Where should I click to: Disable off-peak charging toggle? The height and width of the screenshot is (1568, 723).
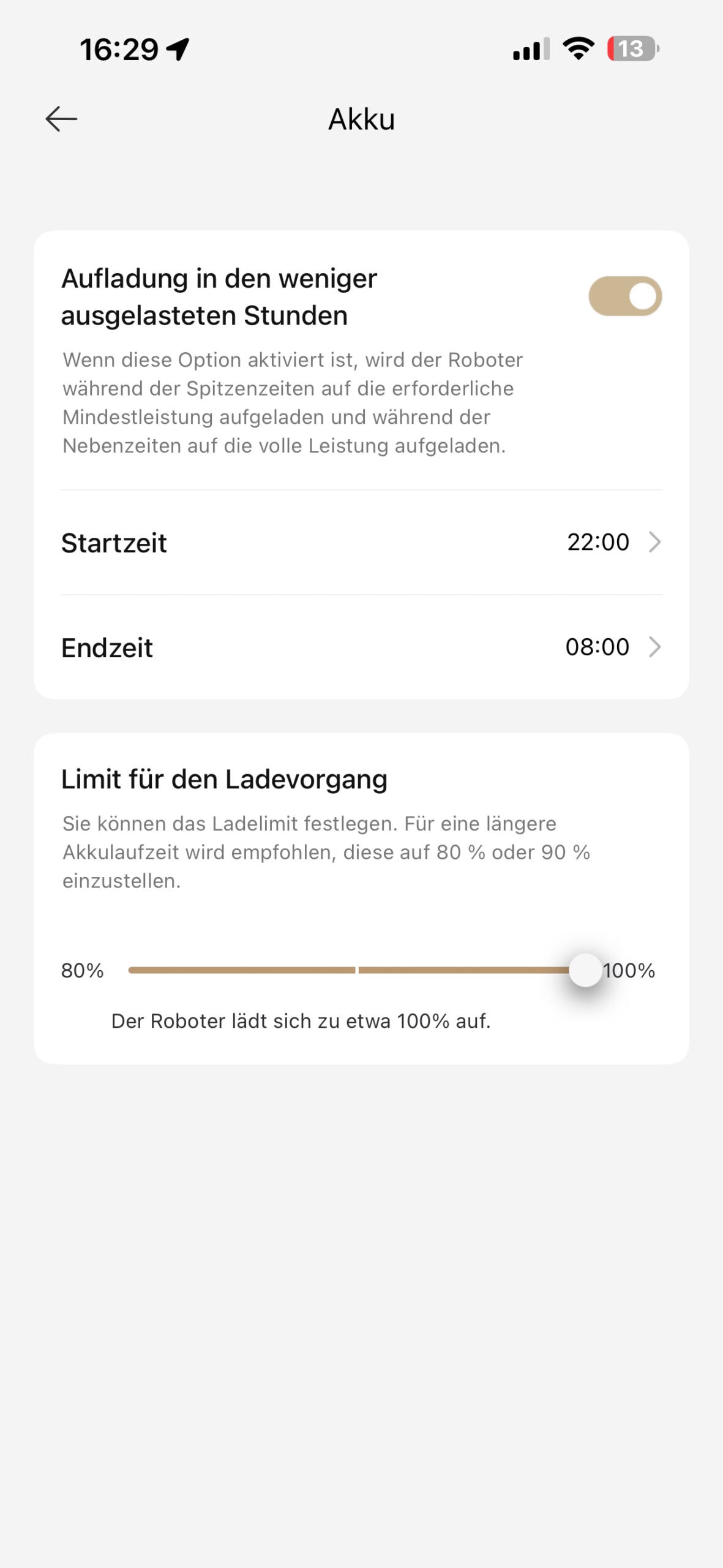(x=624, y=296)
